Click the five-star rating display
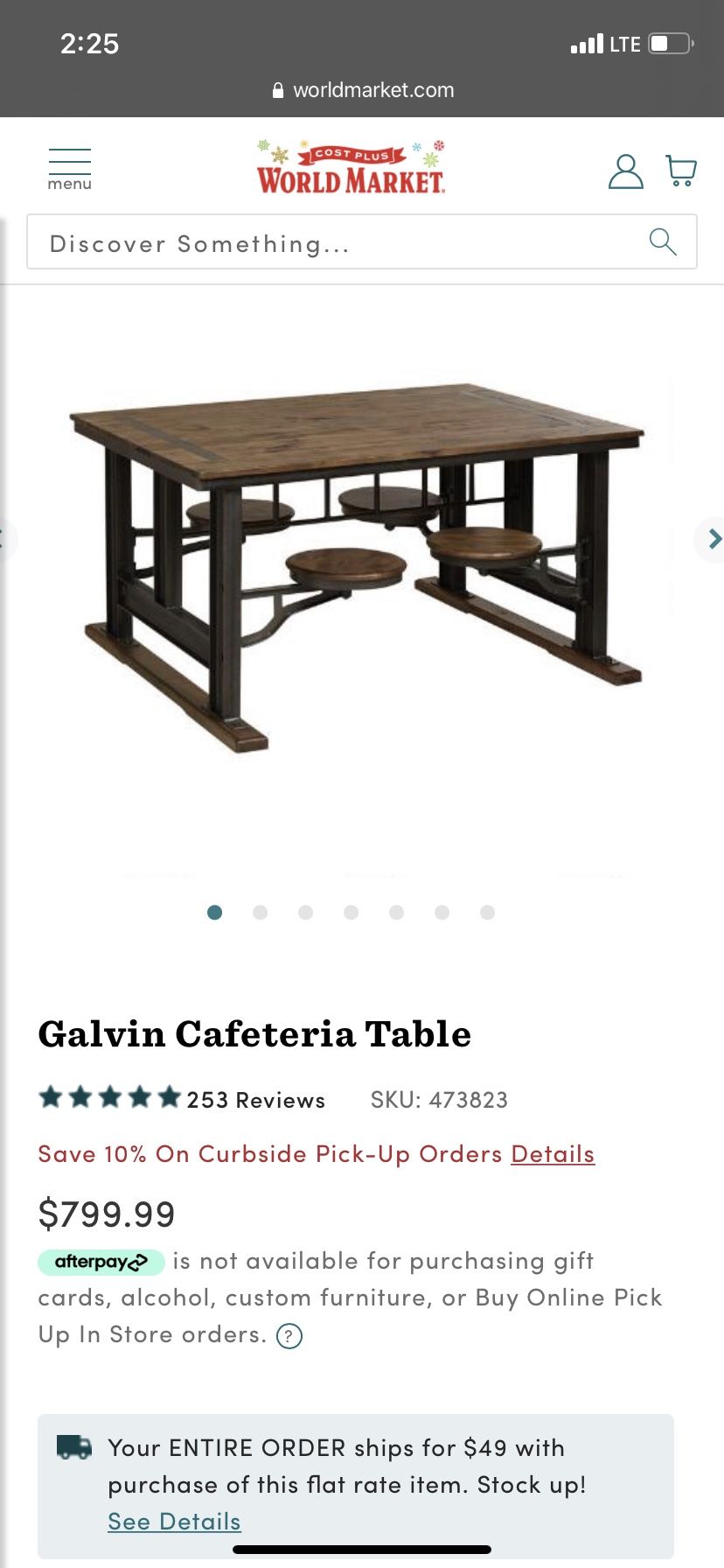The height and width of the screenshot is (1568, 724). coord(109,1096)
